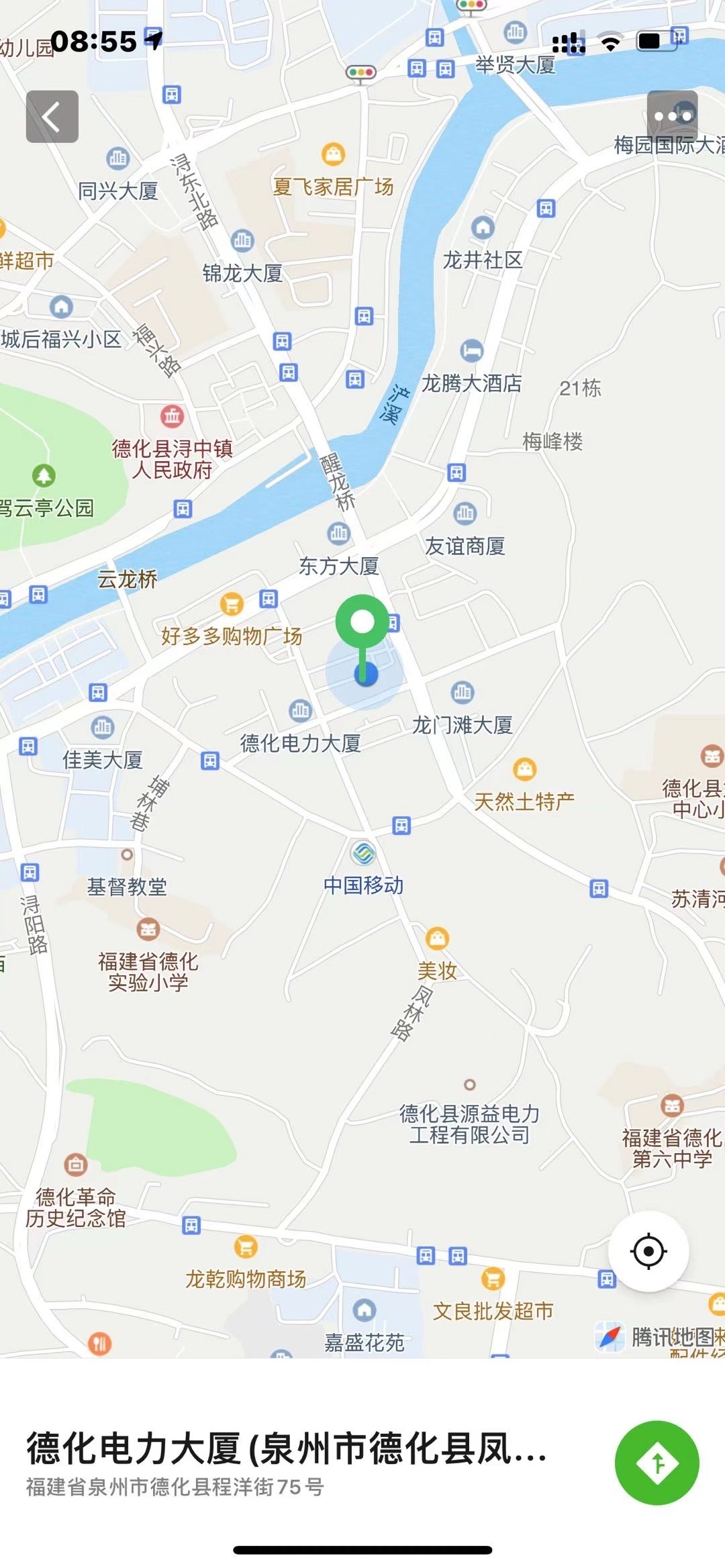This screenshot has width=725, height=1568.
Task: Select the 中国移动 point of interest
Action: click(363, 854)
